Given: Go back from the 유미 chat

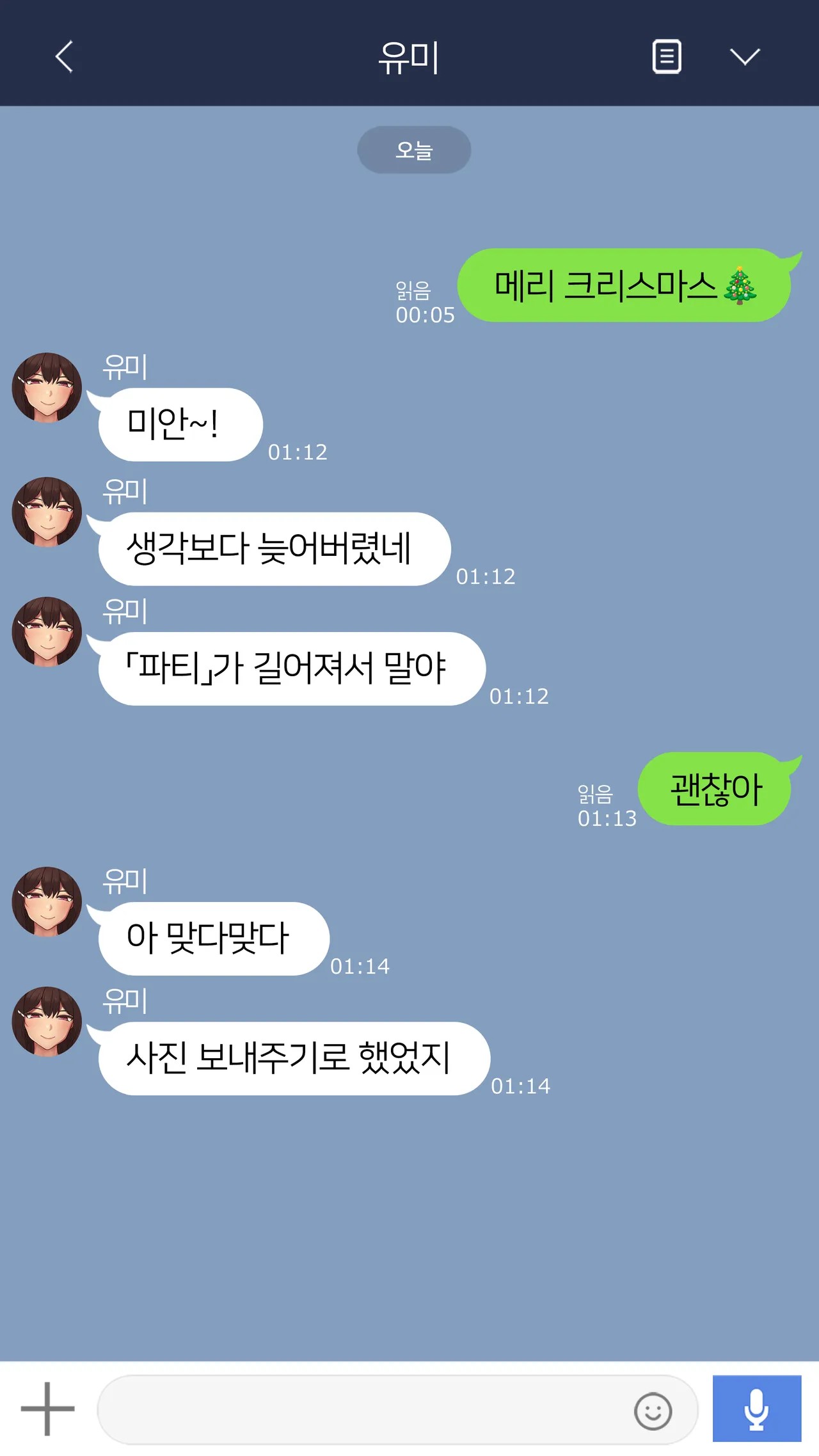Looking at the screenshot, I should [x=64, y=57].
